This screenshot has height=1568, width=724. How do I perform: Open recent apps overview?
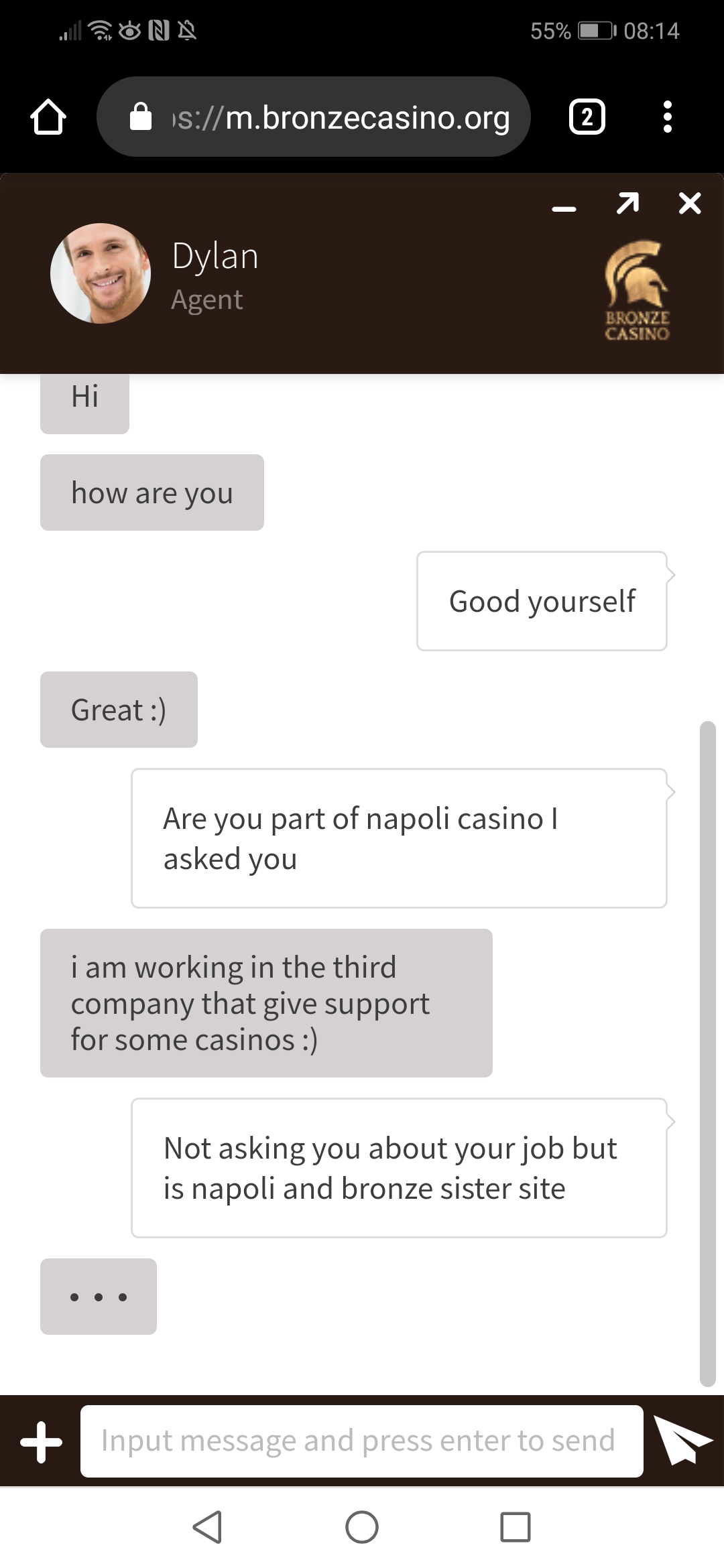tap(515, 1527)
